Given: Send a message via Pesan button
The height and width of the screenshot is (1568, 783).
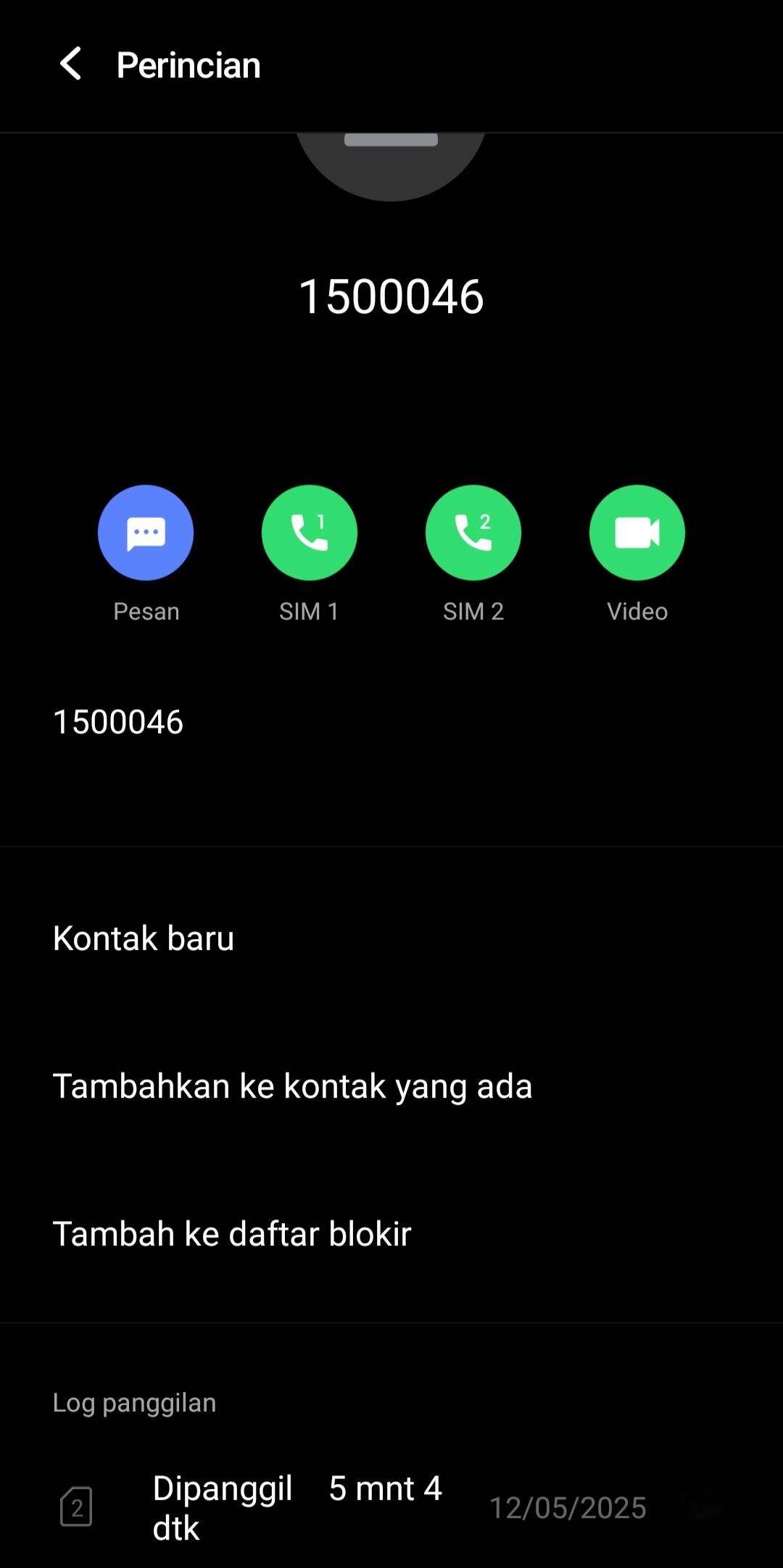Looking at the screenshot, I should (x=146, y=533).
